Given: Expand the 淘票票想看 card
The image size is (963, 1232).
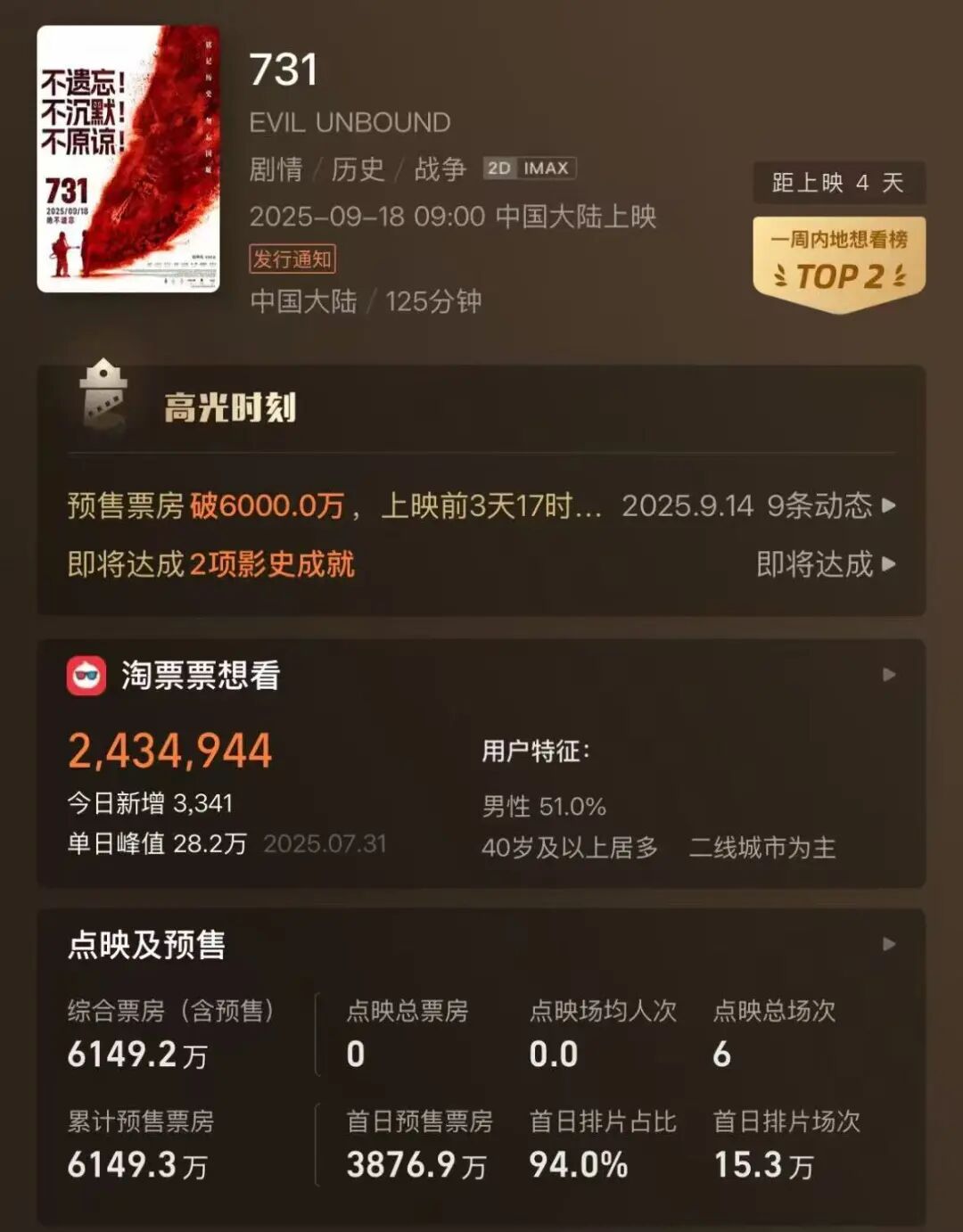Looking at the screenshot, I should coord(888,675).
